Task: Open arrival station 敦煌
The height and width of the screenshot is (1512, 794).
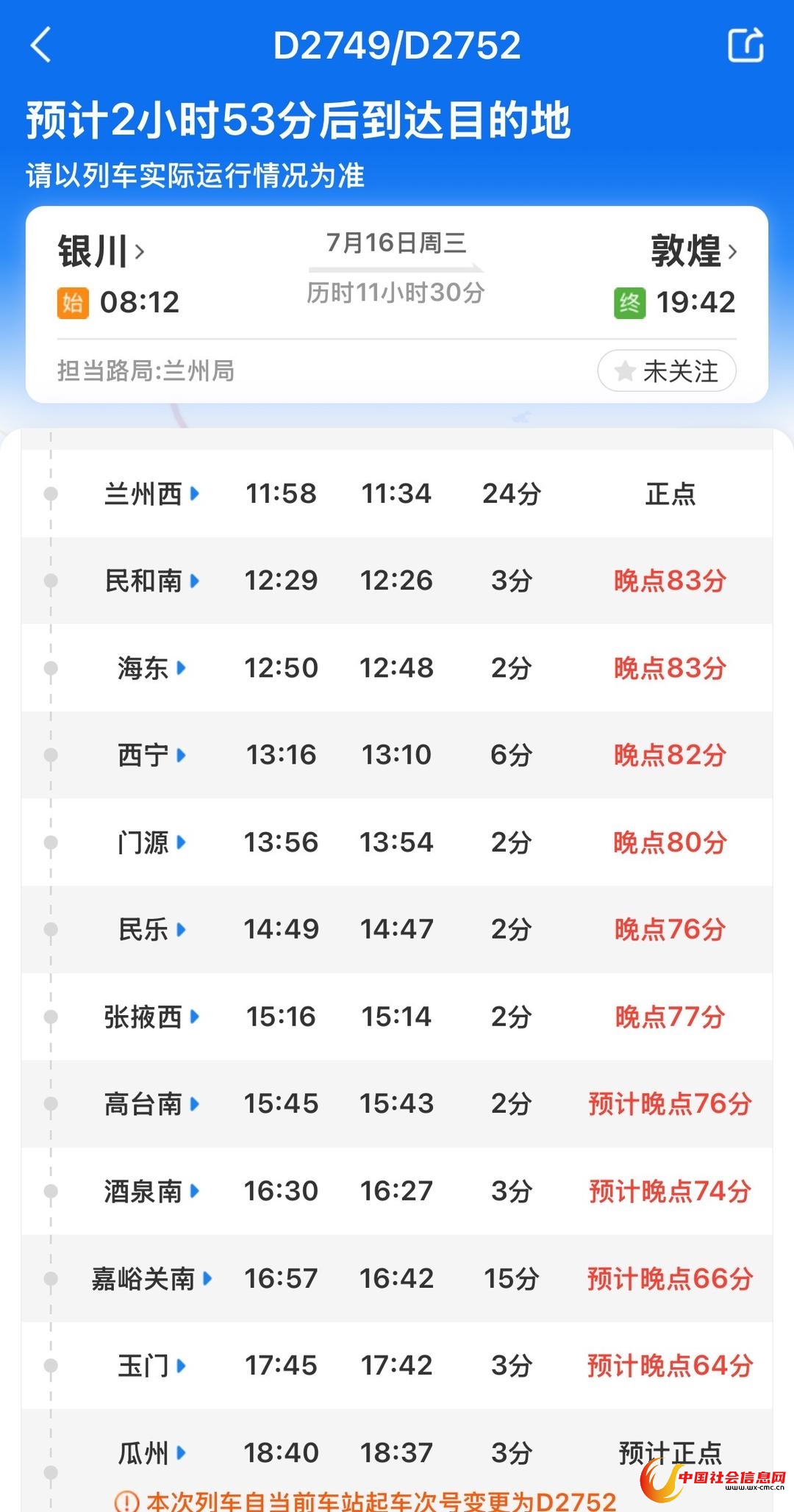Action: coord(693,251)
